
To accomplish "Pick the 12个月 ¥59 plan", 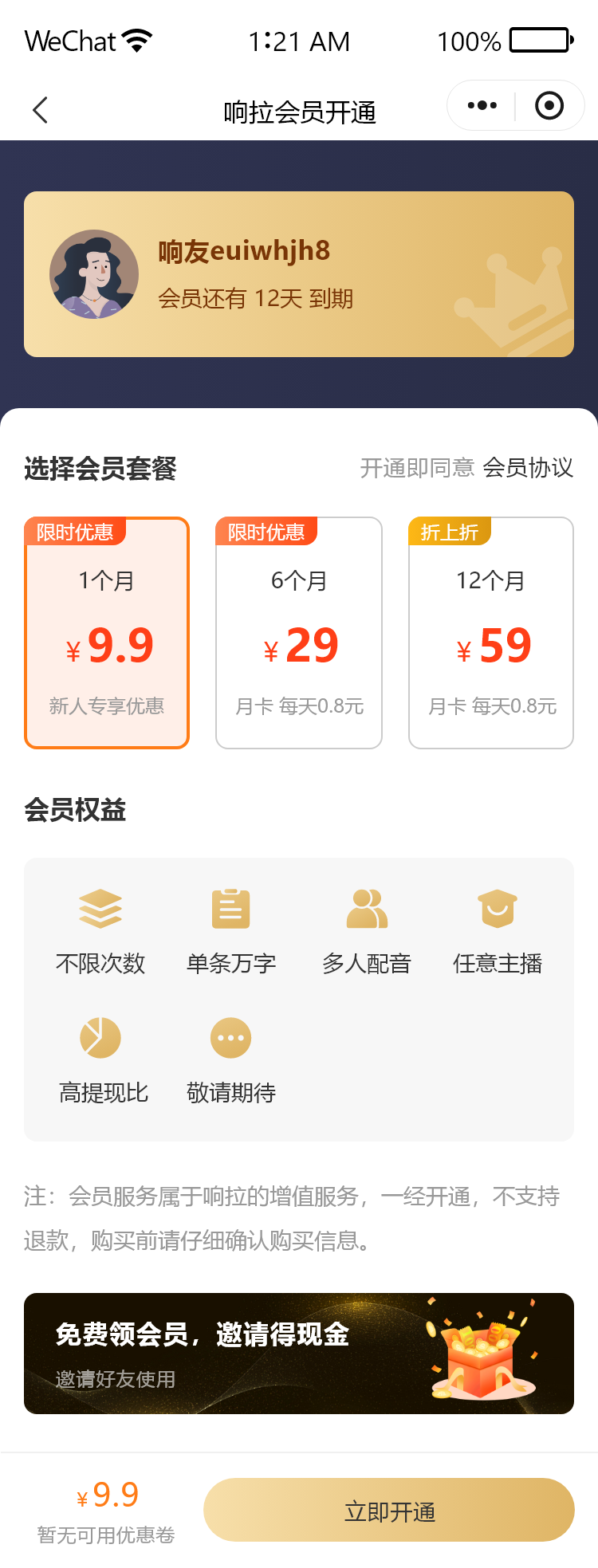I will (x=491, y=633).
